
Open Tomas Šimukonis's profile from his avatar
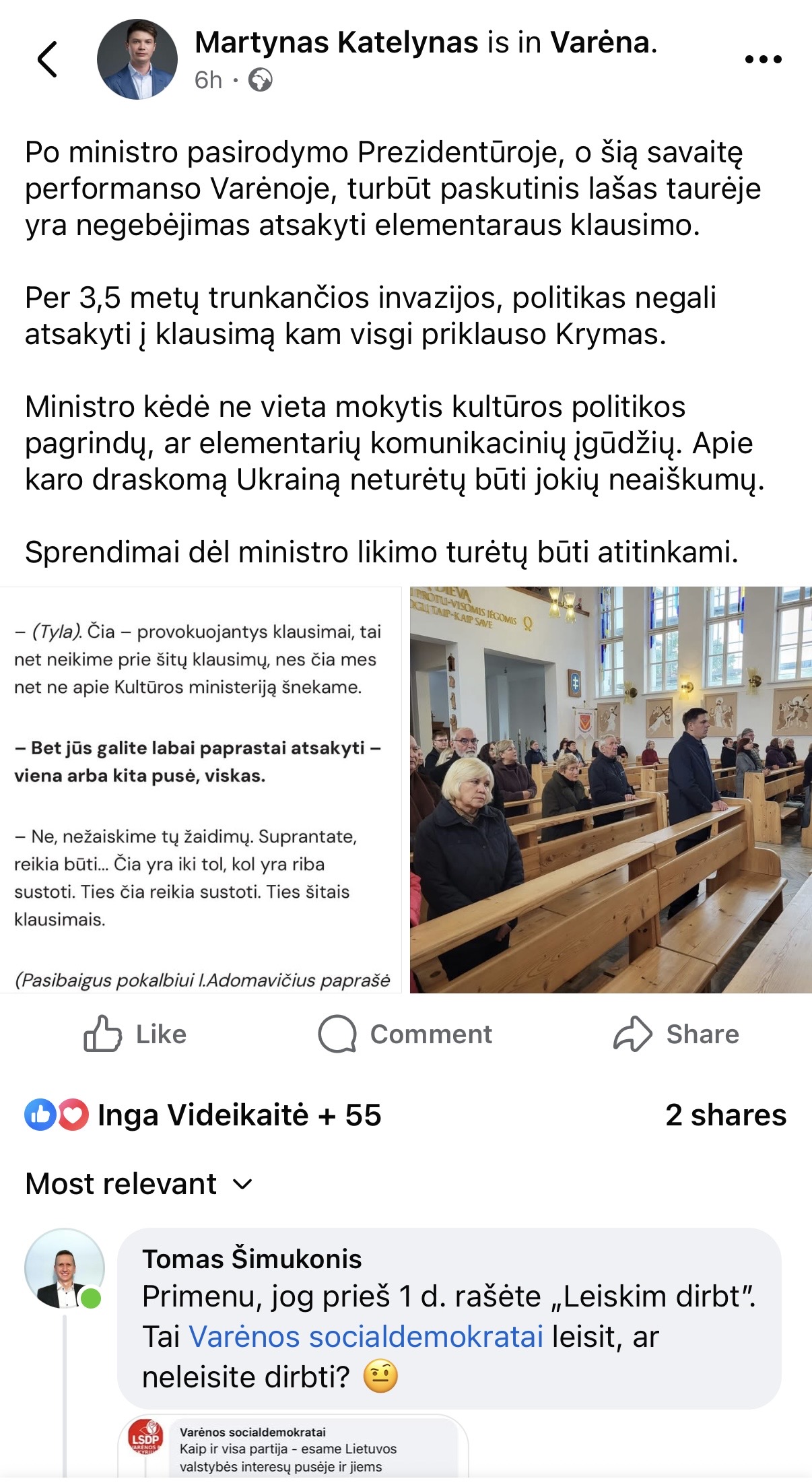pyautogui.click(x=64, y=1268)
